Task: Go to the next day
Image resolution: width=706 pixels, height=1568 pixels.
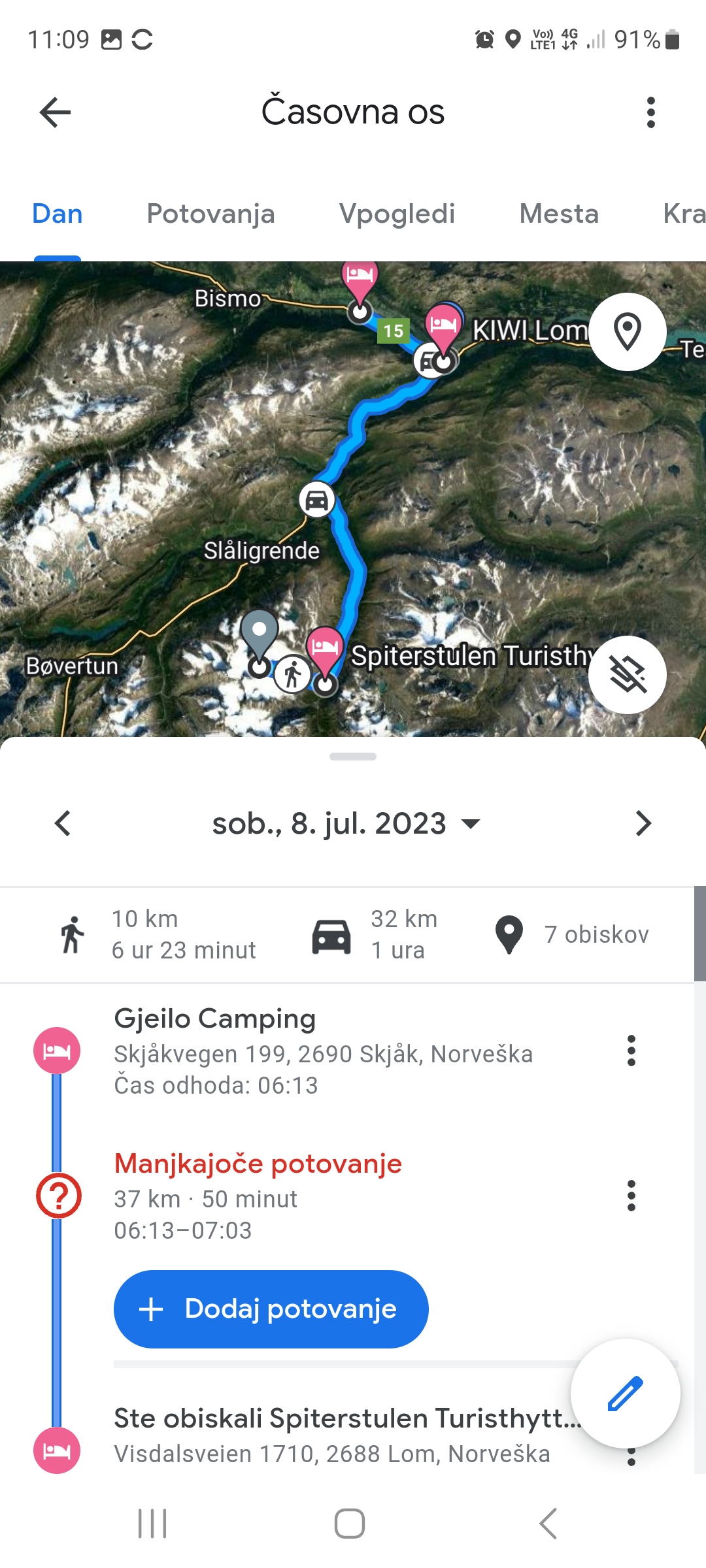Action: coord(643,823)
